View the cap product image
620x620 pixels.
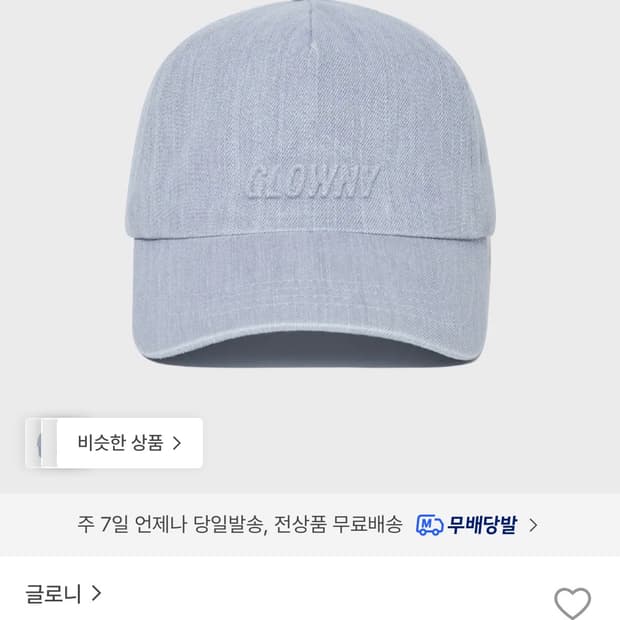coord(310,186)
